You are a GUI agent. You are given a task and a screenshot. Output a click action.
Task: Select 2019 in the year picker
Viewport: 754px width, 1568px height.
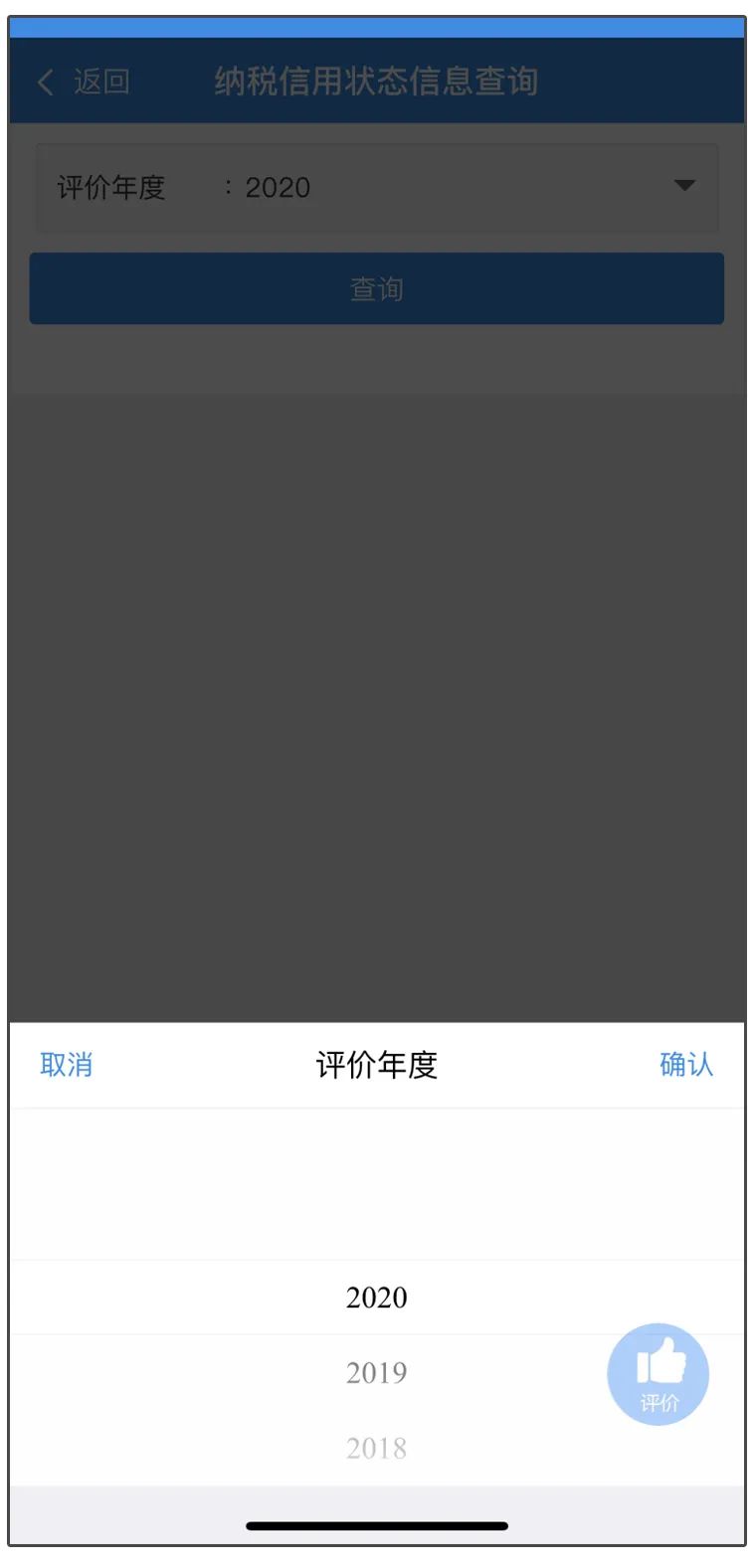tap(377, 1372)
